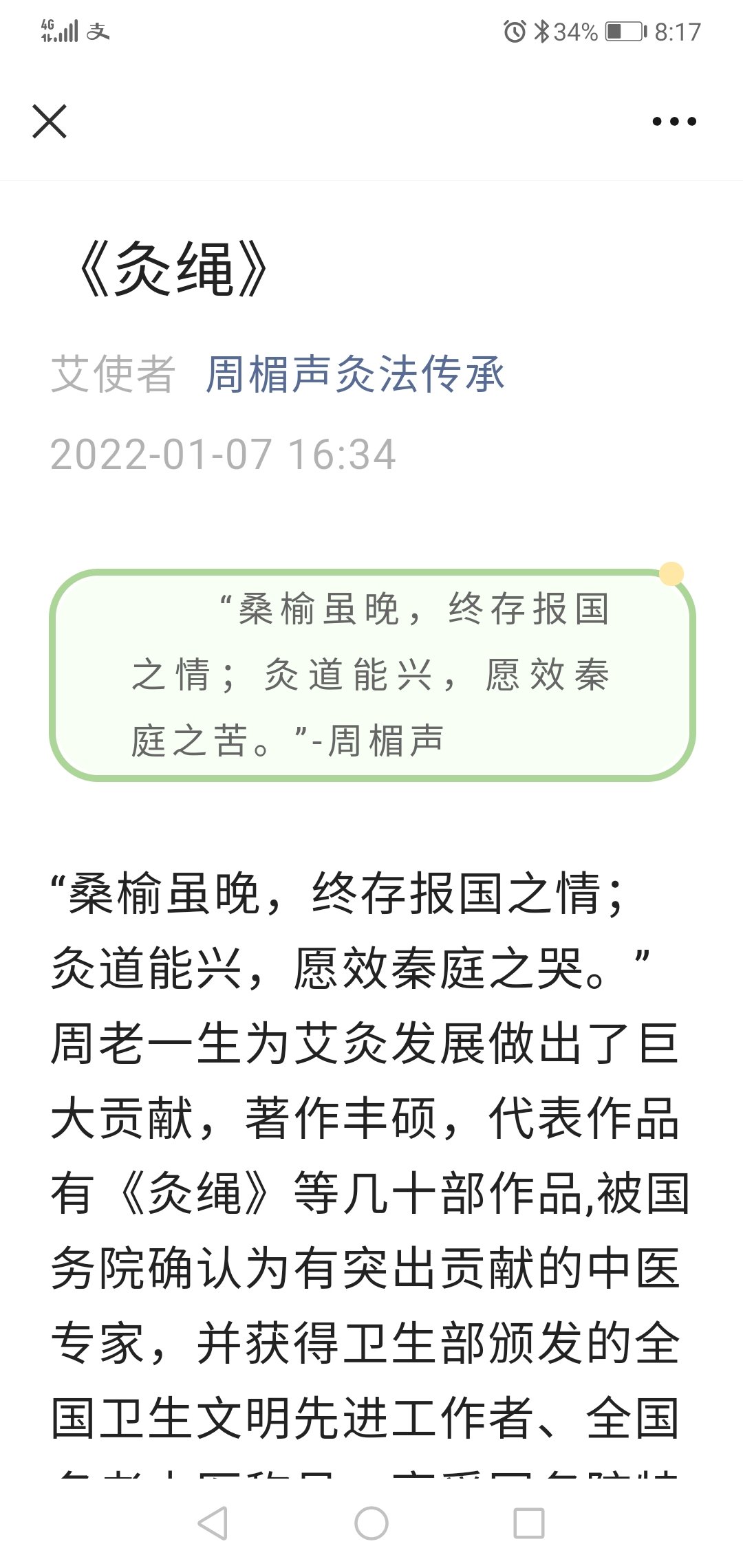Go back using system back button
The height and width of the screenshot is (1568, 743).
213,1523
